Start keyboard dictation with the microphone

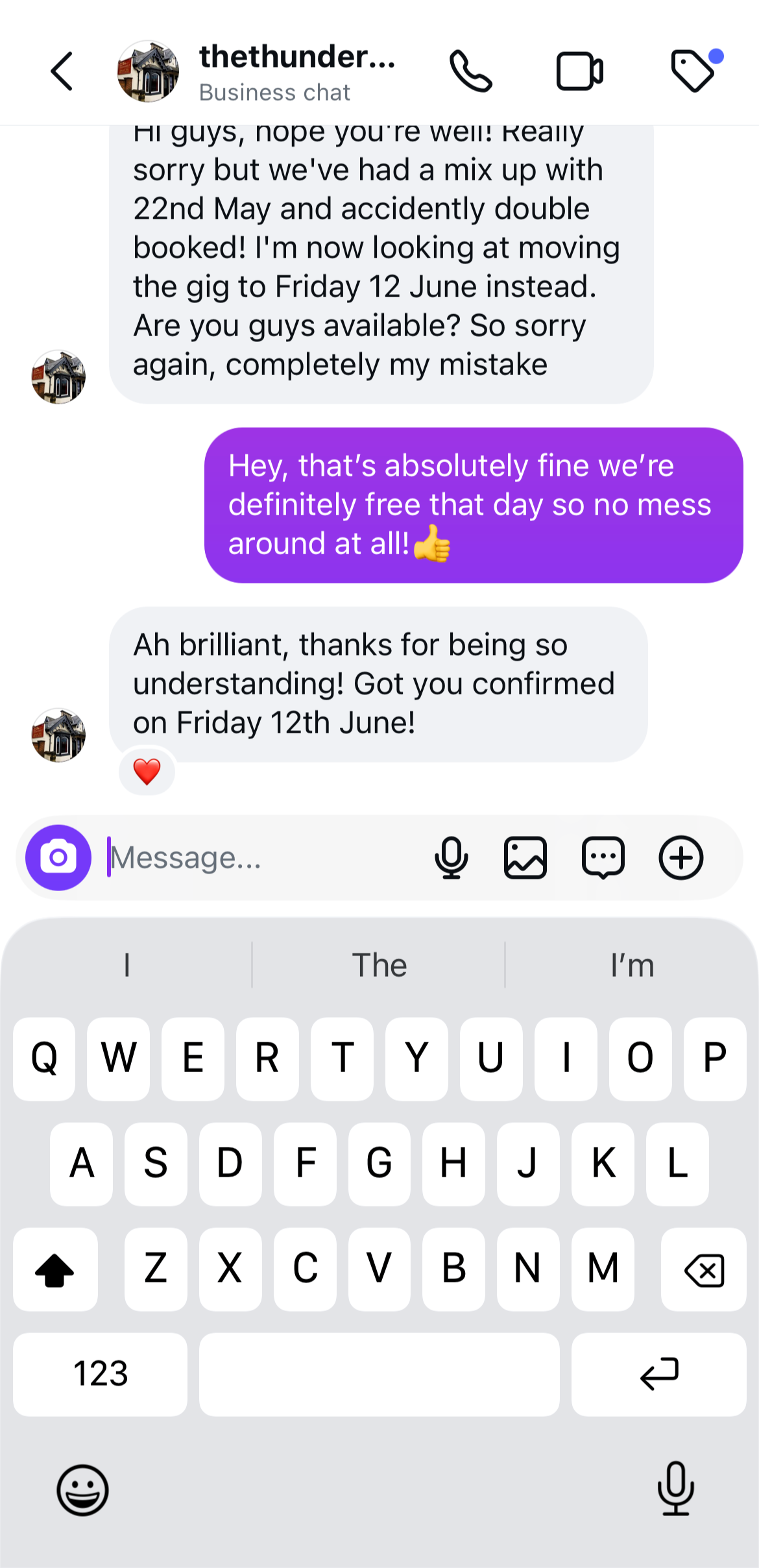(676, 1489)
